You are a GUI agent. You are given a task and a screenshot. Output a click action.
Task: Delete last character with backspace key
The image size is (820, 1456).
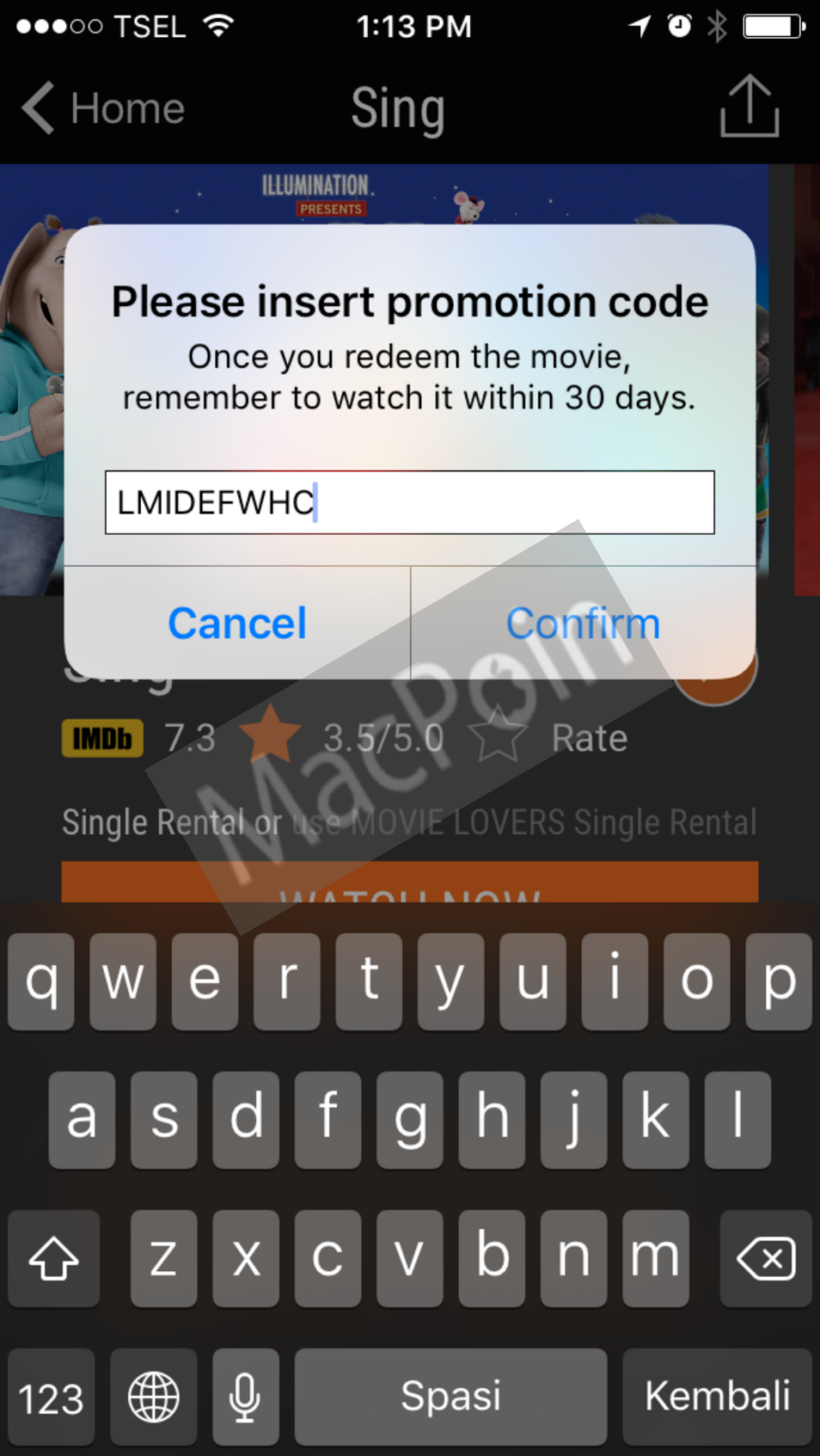tap(766, 1259)
